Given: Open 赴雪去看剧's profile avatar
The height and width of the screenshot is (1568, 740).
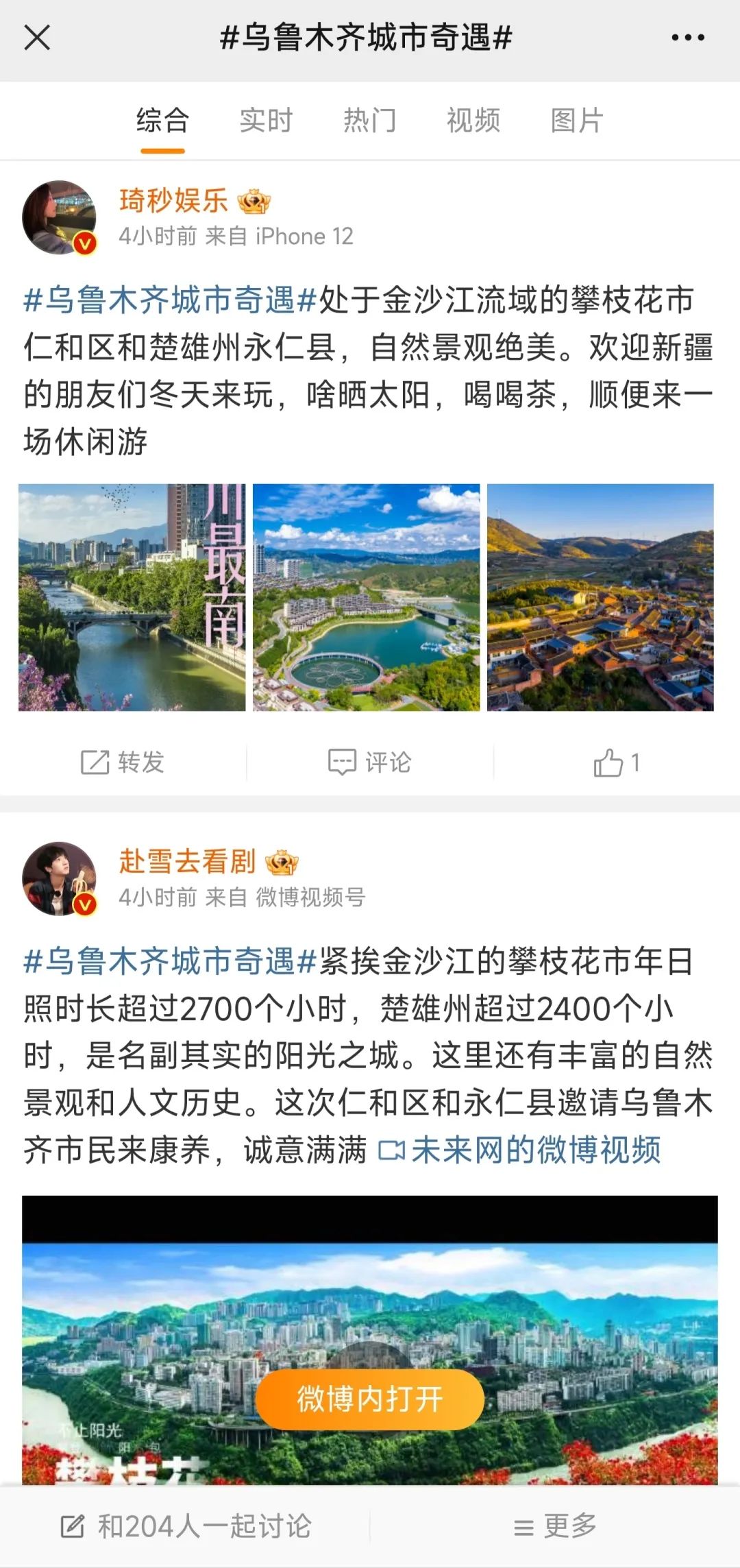Looking at the screenshot, I should click(x=60, y=879).
